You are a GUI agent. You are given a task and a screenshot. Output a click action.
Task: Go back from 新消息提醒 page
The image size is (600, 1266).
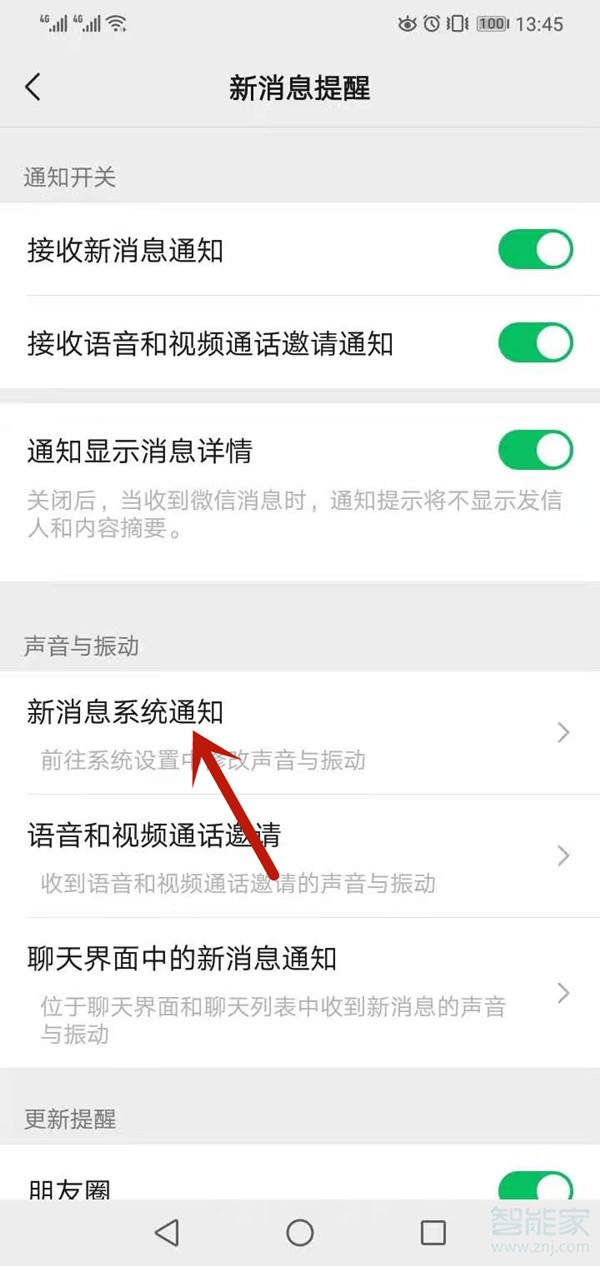33,87
